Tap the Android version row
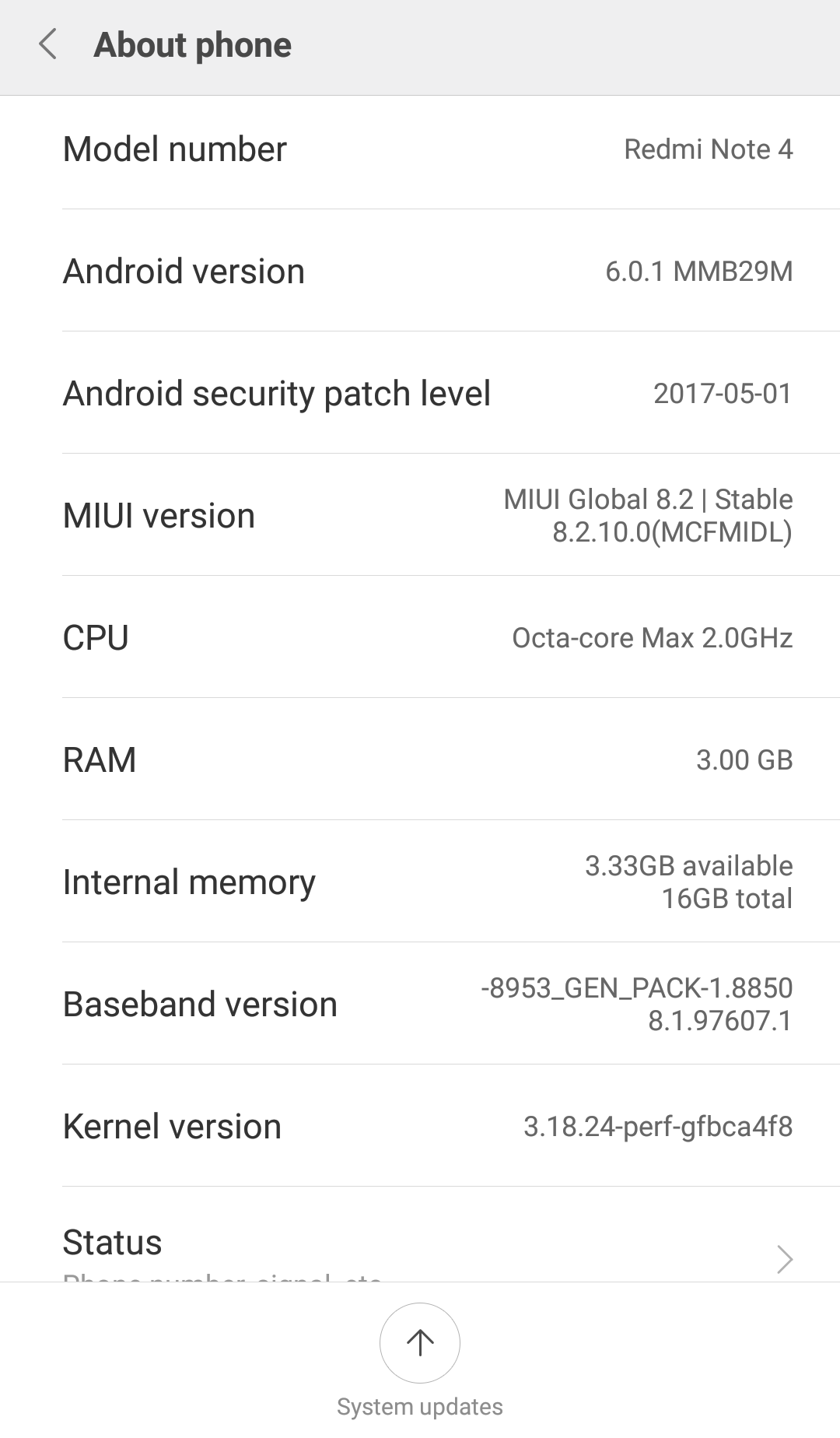This screenshot has height=1438, width=840. tap(420, 270)
